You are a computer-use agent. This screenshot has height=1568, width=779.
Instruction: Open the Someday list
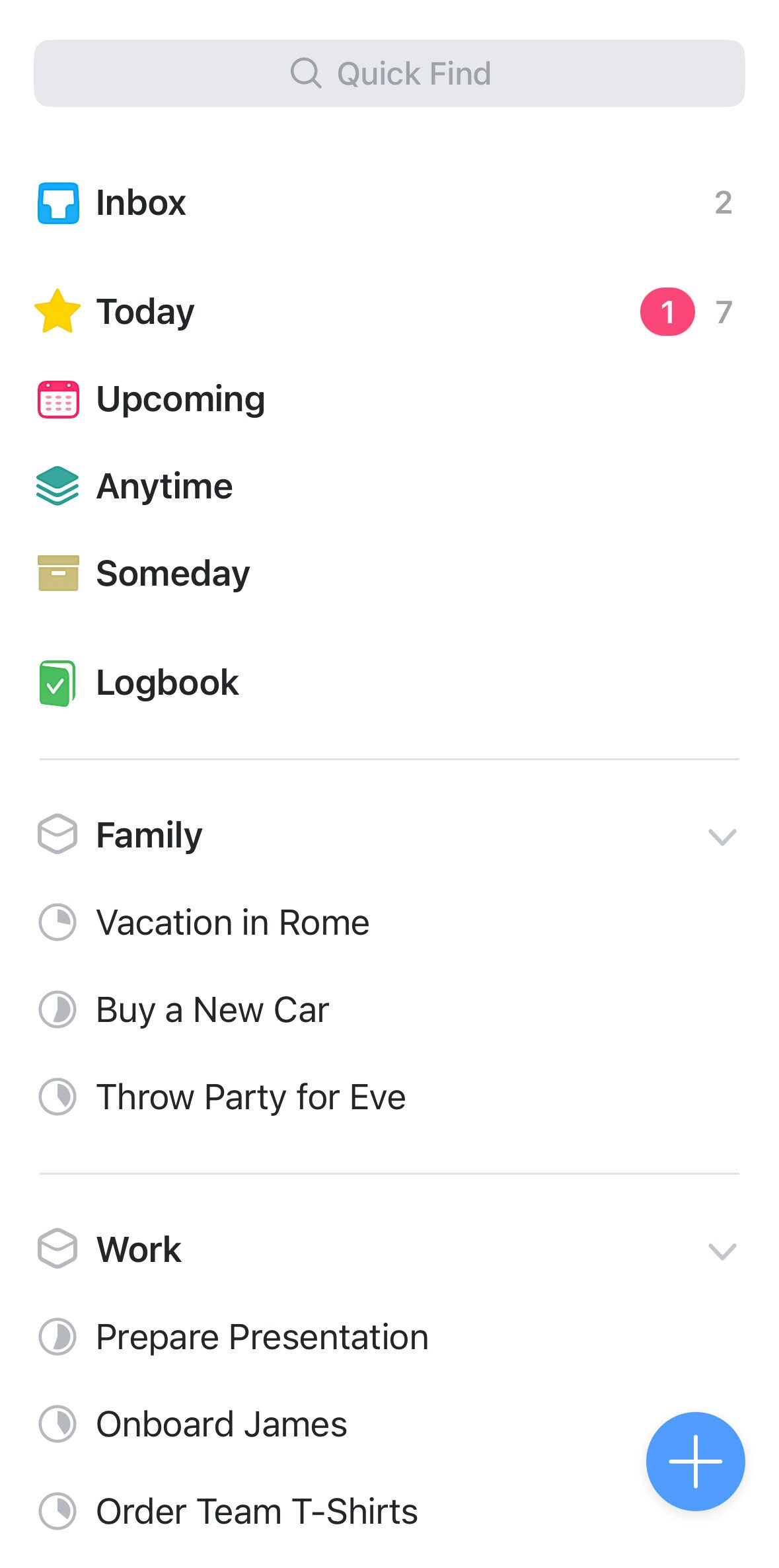(389, 573)
